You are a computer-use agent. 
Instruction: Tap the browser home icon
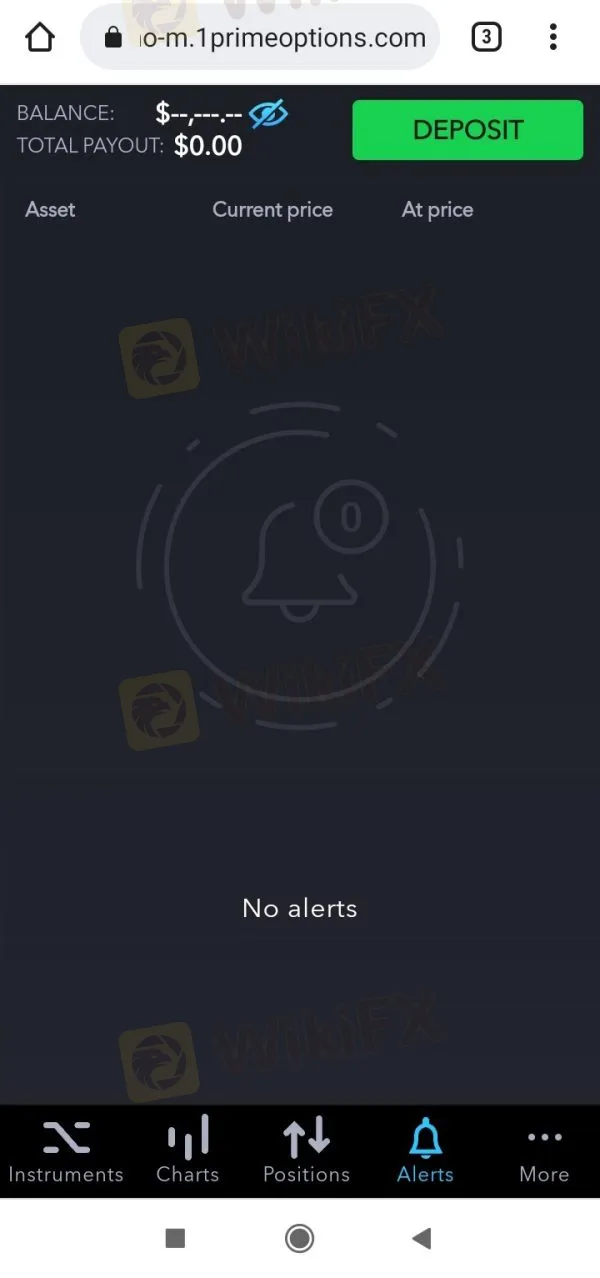tap(39, 38)
